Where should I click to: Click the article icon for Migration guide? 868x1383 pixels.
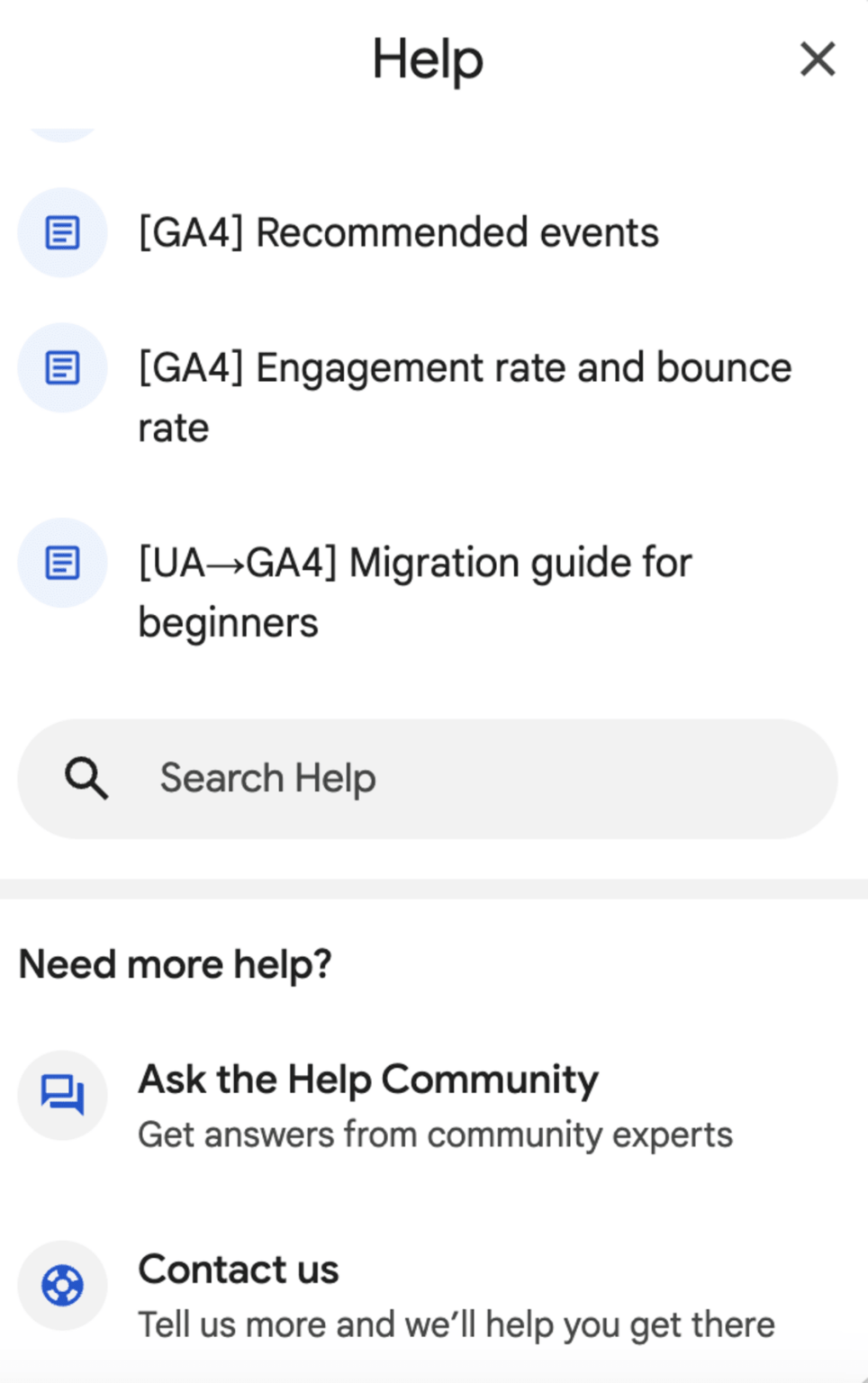click(x=61, y=562)
